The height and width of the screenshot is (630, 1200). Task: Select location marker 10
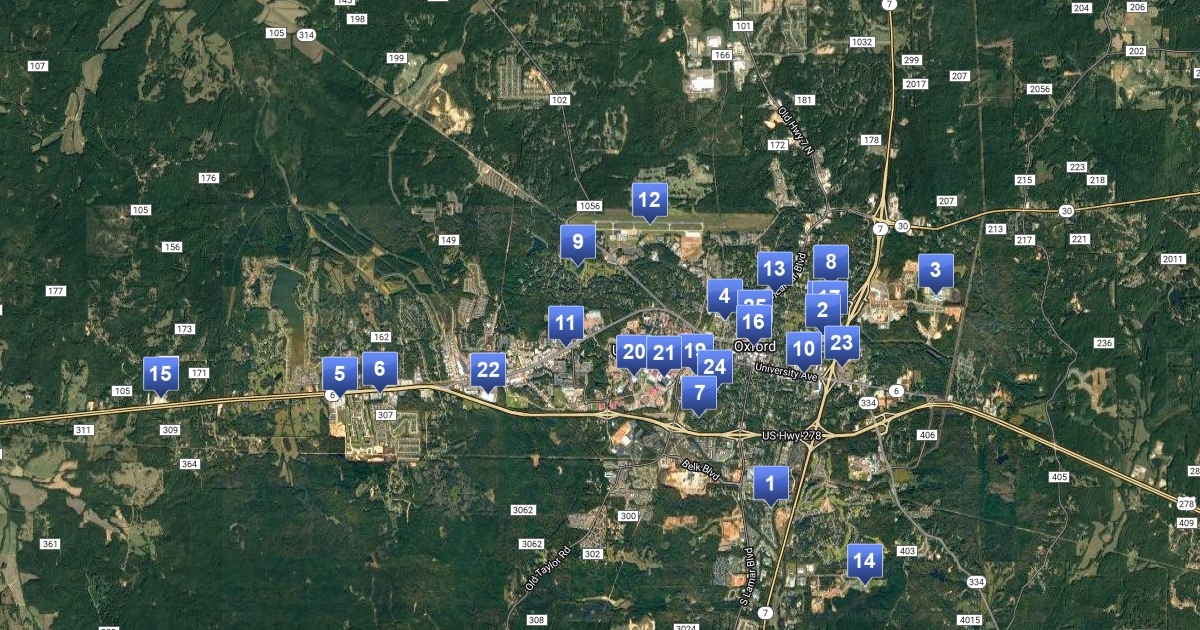coord(803,349)
